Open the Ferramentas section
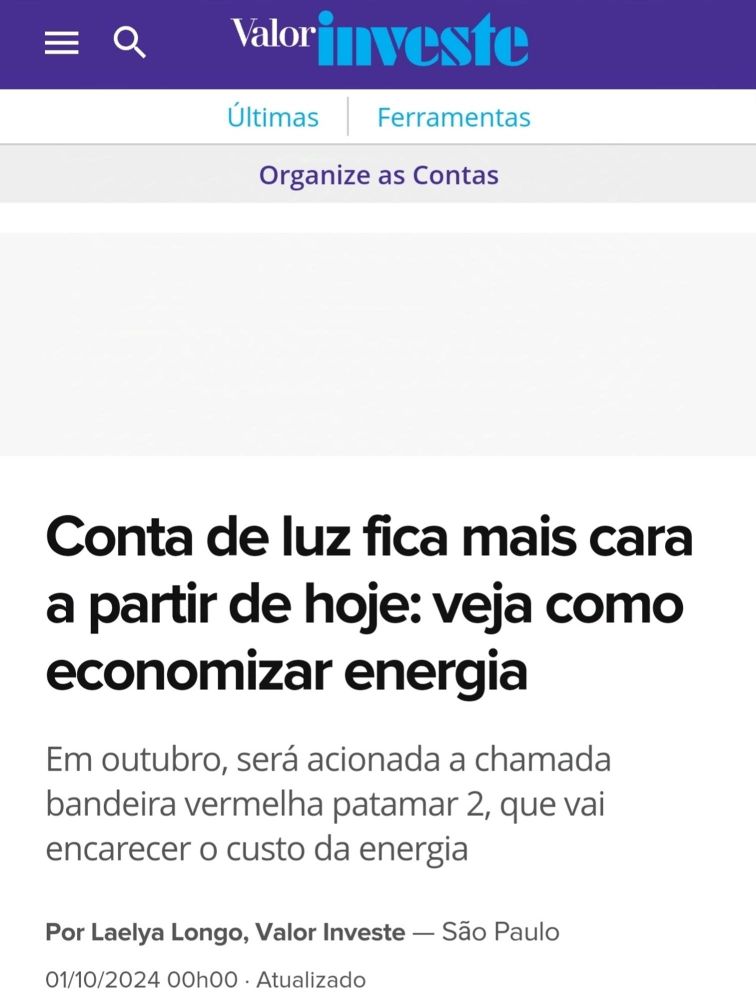Image resolution: width=756 pixels, height=1000 pixels. [454, 117]
